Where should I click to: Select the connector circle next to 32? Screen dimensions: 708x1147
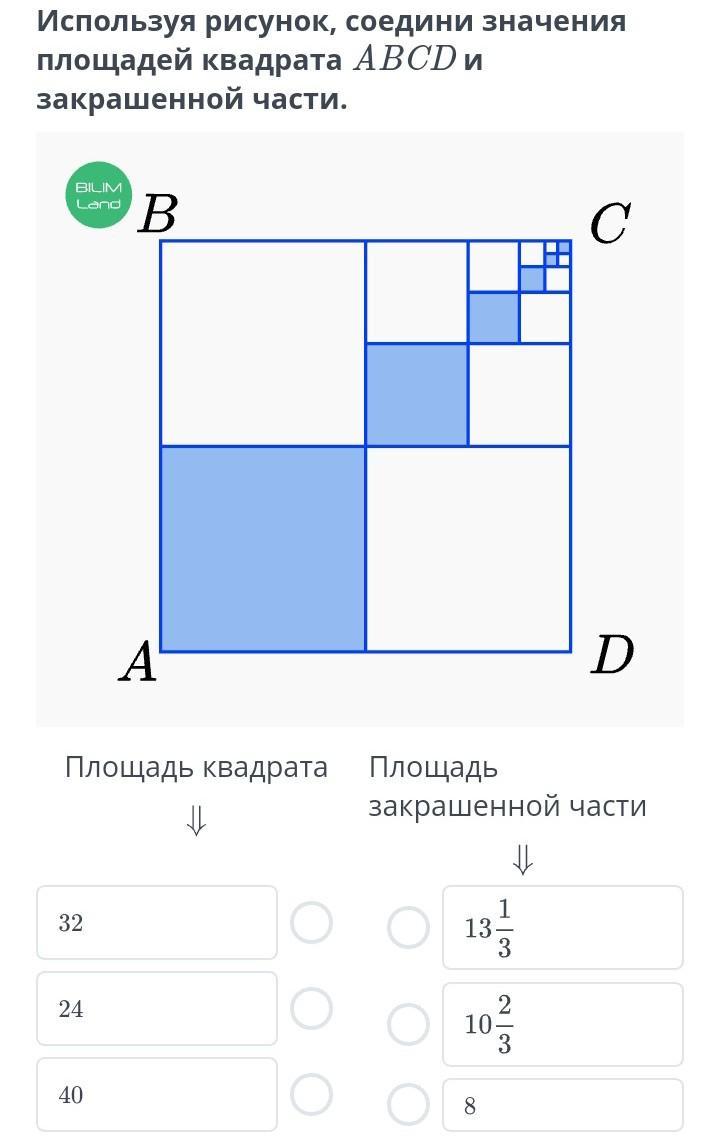point(312,922)
